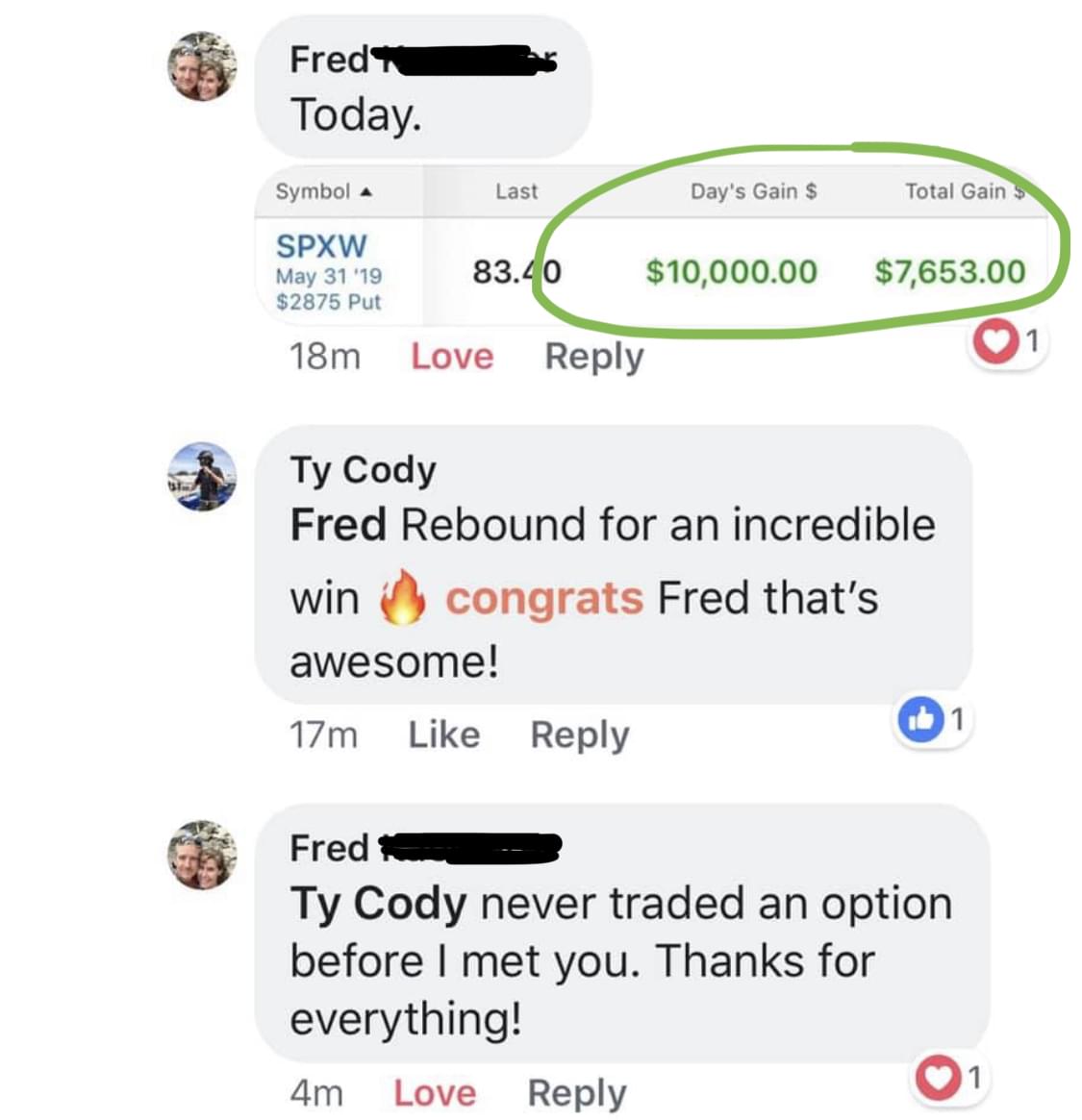1082x1120 pixels.
Task: View heart reactions on Fred's 'Today.' comment
Action: [1007, 342]
